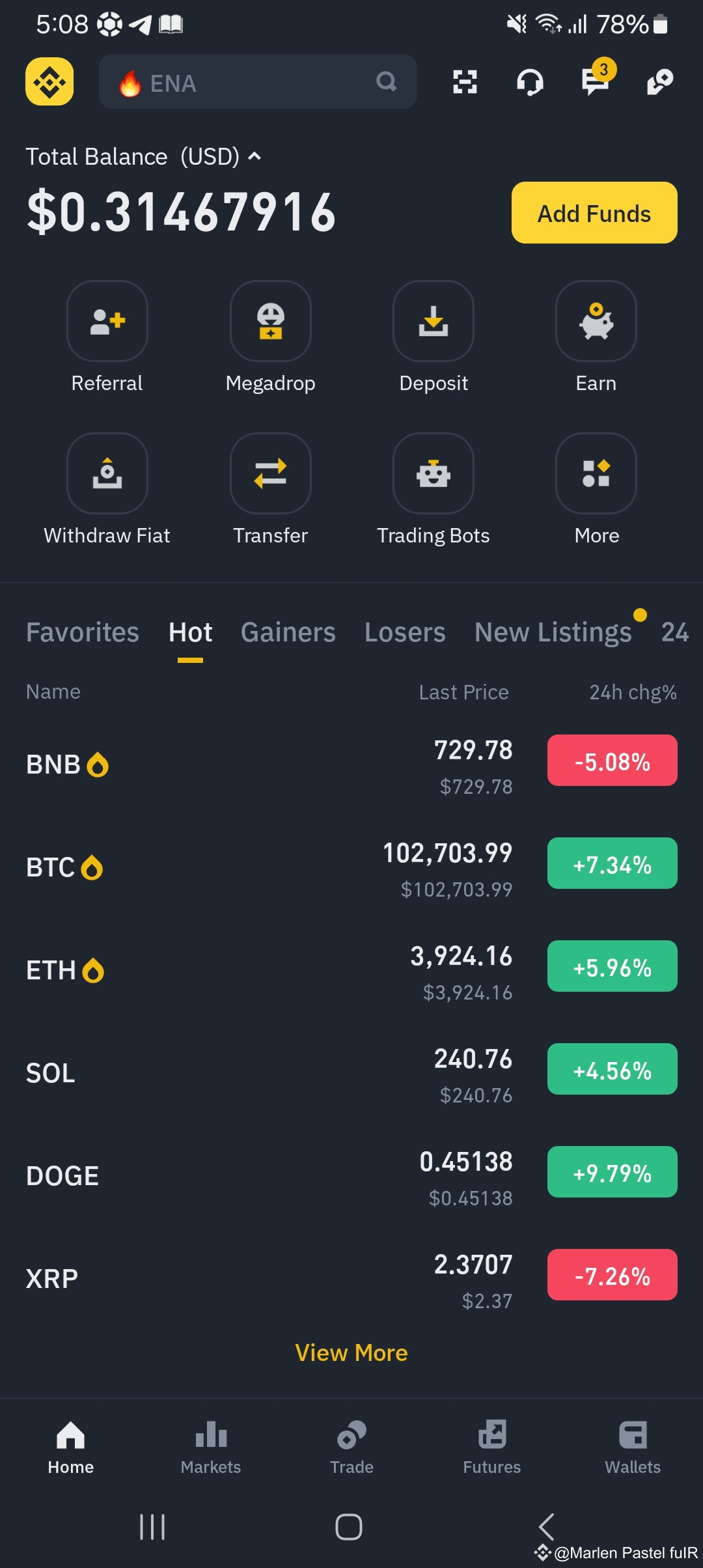
Task: Collapse the Total Balance display
Action: click(x=253, y=156)
